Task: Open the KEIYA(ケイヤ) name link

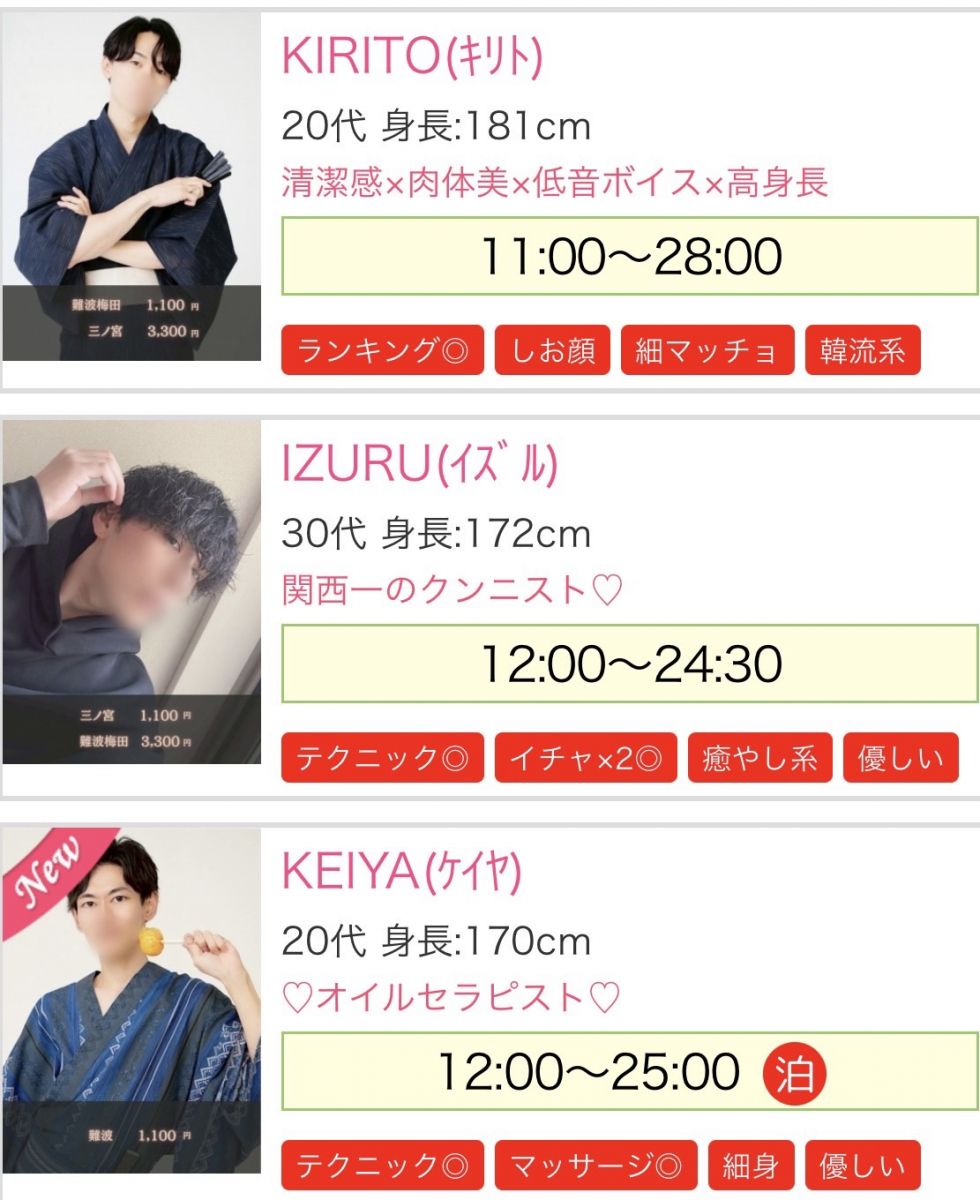Action: [401, 874]
